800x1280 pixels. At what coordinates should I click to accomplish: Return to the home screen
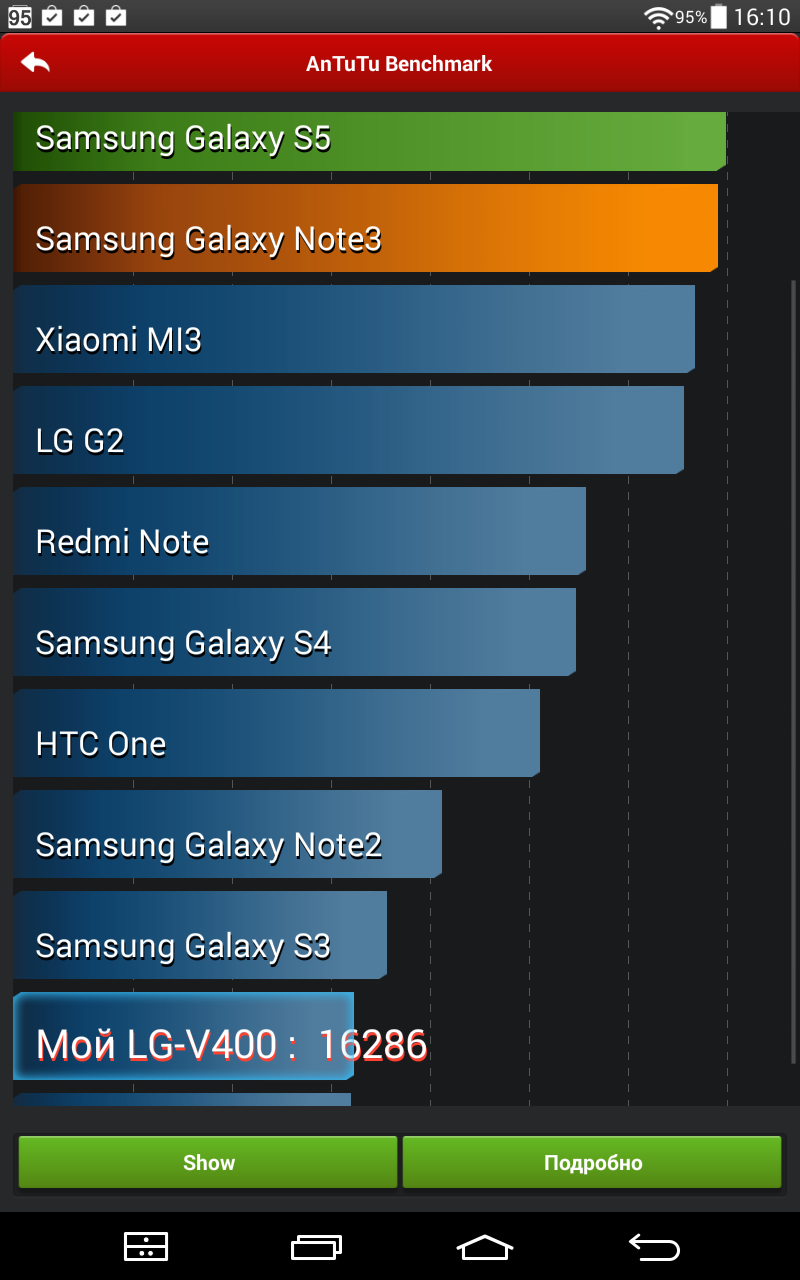coord(484,1246)
